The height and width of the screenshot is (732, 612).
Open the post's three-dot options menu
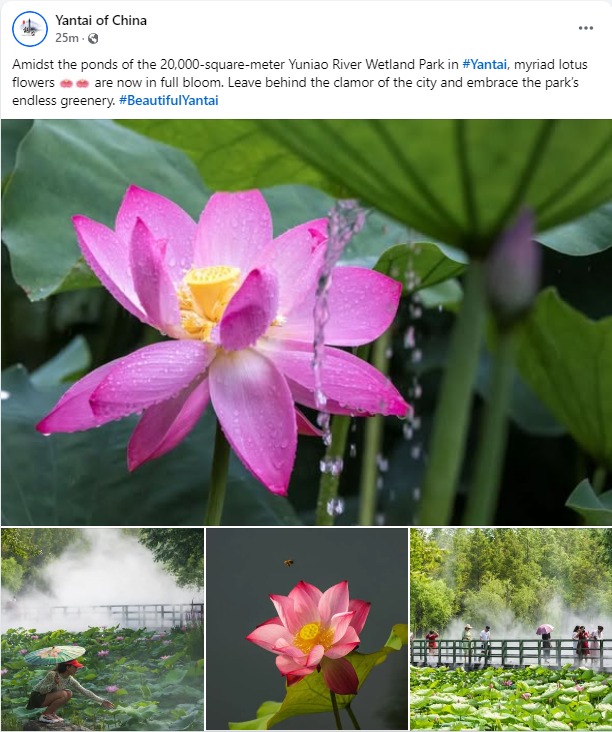point(585,28)
